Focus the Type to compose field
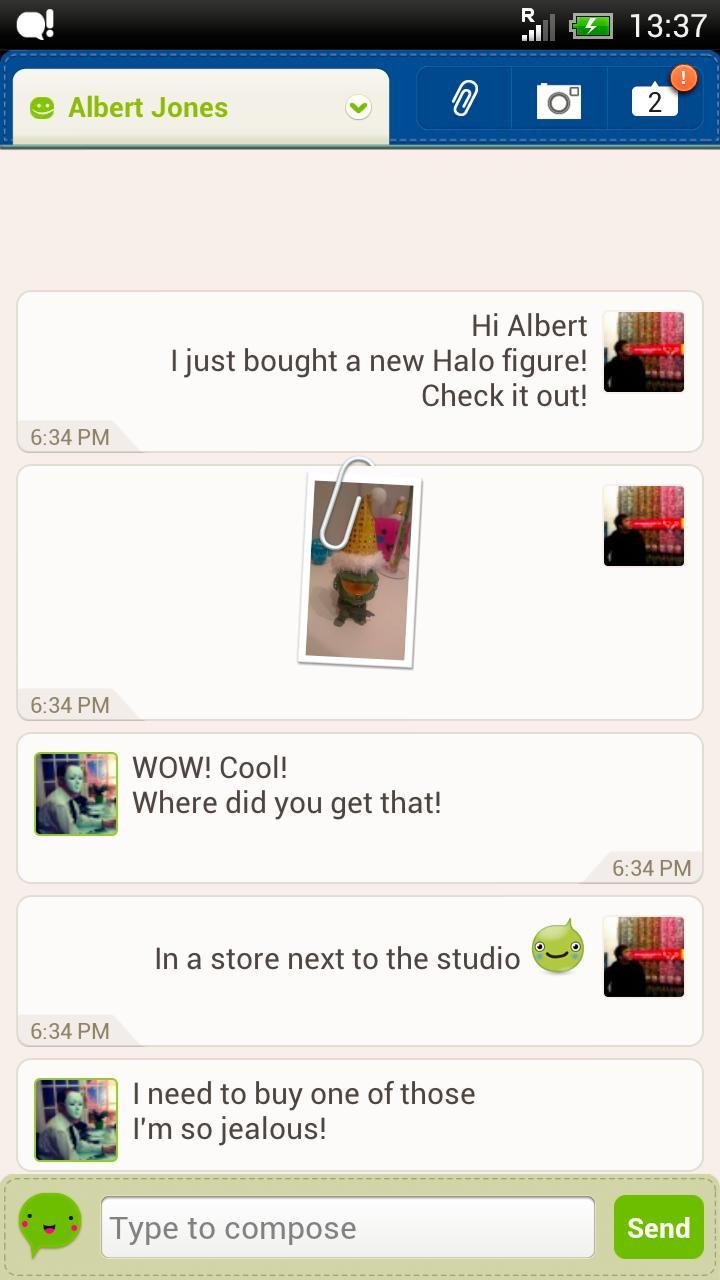The height and width of the screenshot is (1280, 720). point(348,1227)
